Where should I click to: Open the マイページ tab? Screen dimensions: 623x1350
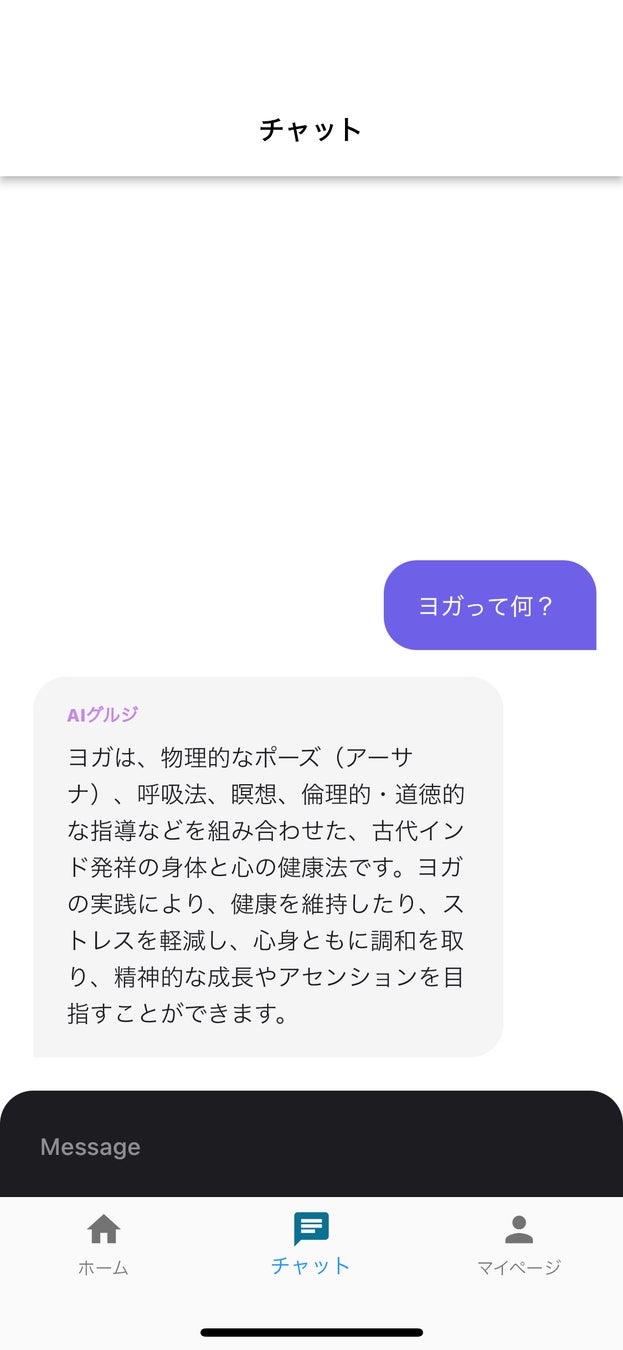[518, 1244]
